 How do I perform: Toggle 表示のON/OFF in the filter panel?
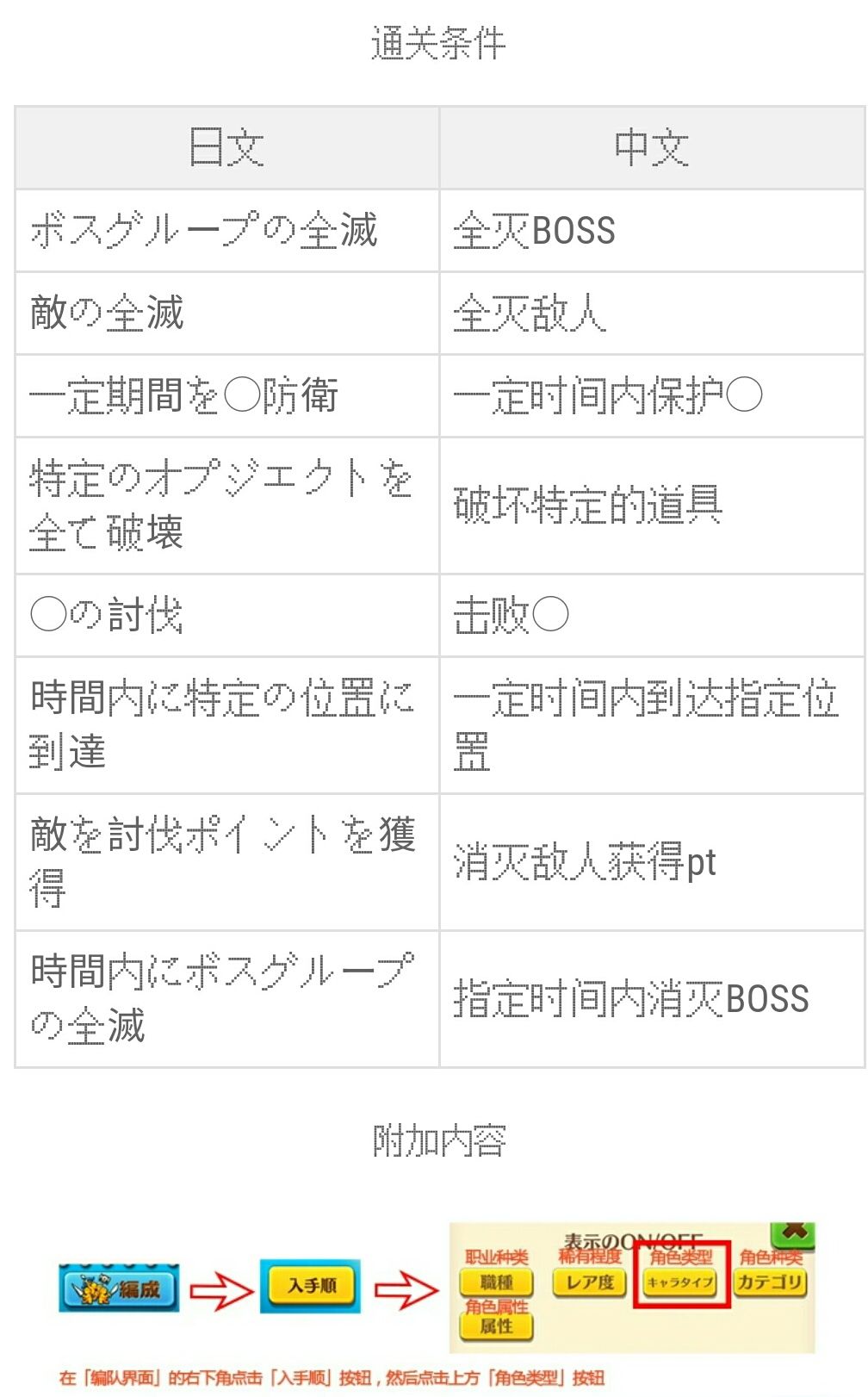629,1238
